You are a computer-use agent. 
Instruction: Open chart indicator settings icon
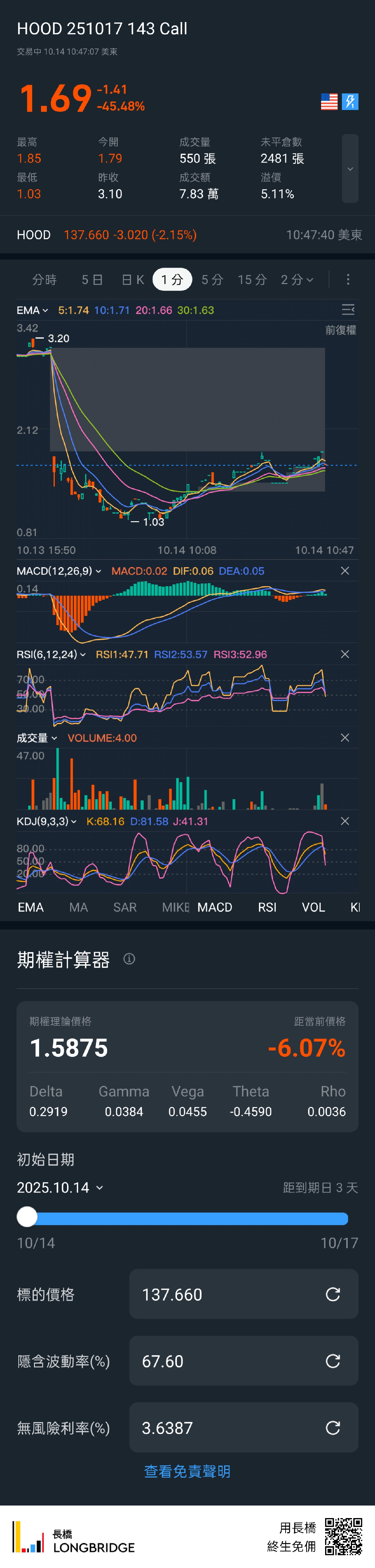pos(348,310)
